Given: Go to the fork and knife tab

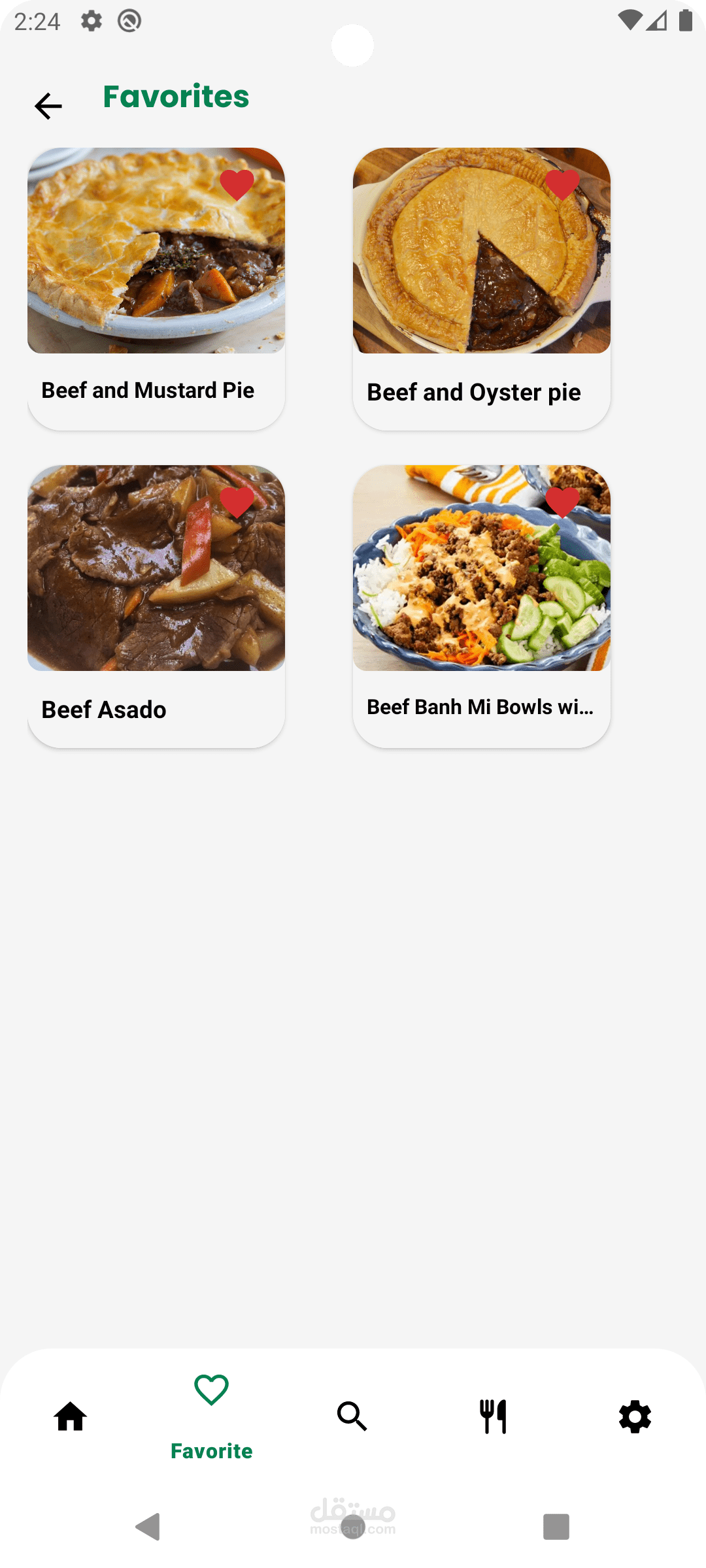Looking at the screenshot, I should click(x=494, y=1417).
